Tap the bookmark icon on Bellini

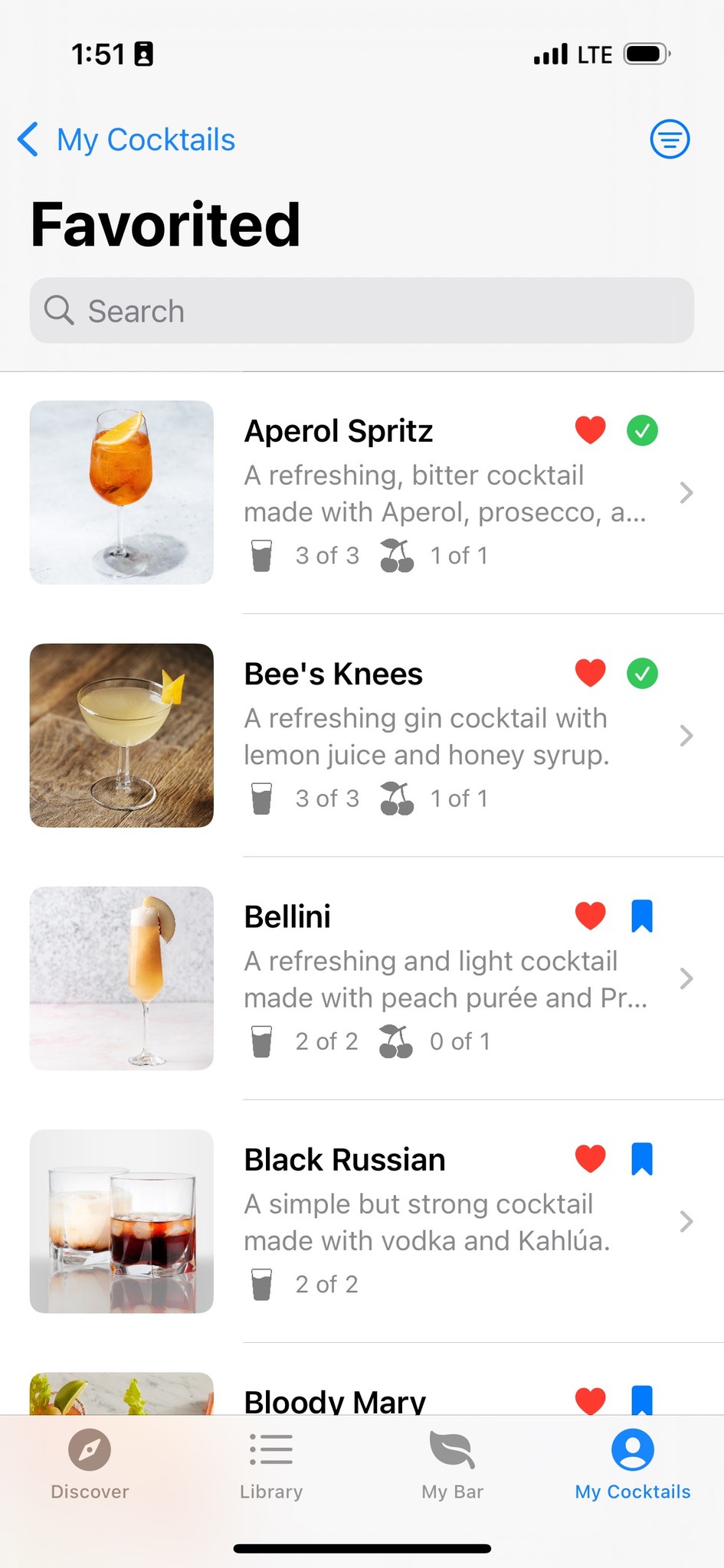click(642, 916)
